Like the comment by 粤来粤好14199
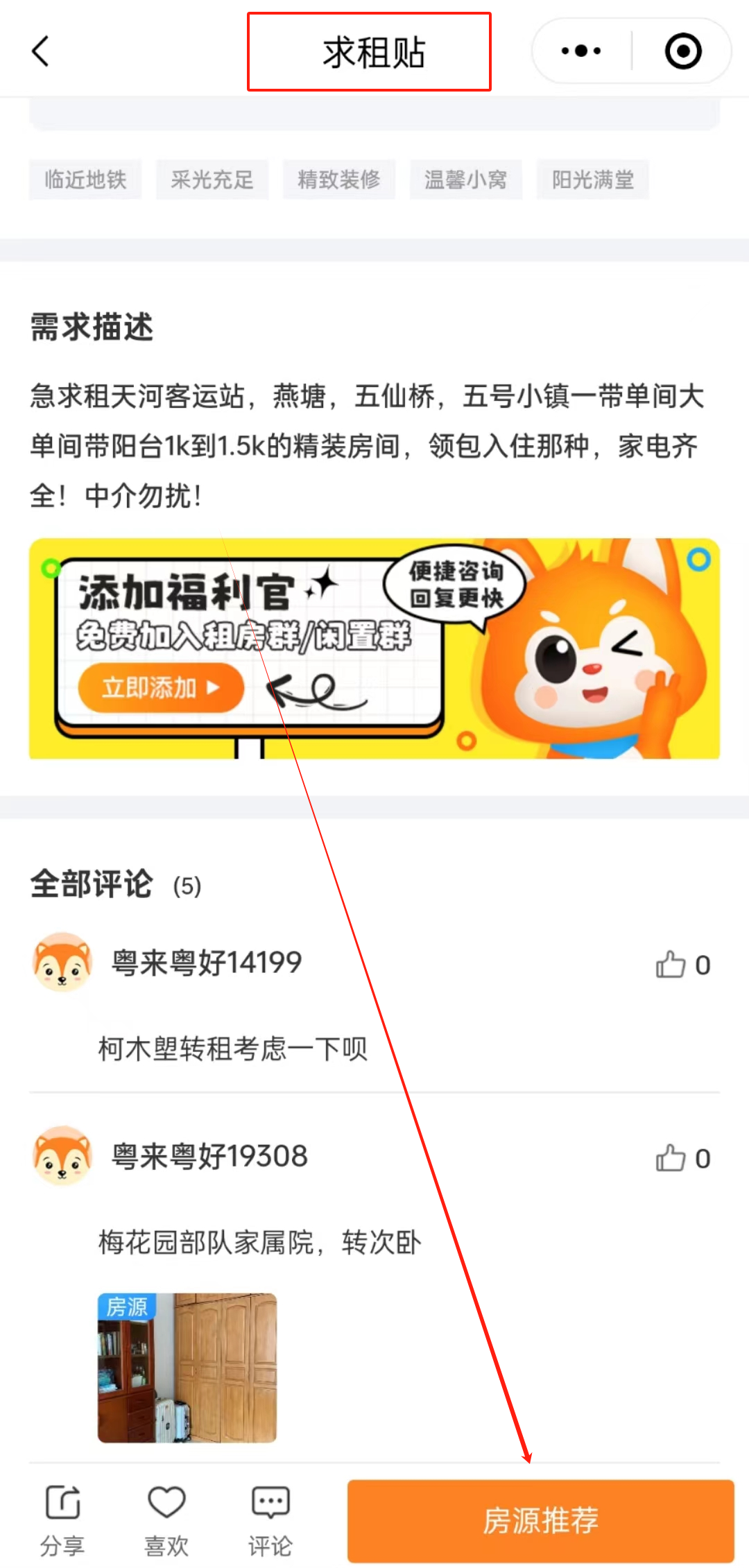 click(683, 965)
